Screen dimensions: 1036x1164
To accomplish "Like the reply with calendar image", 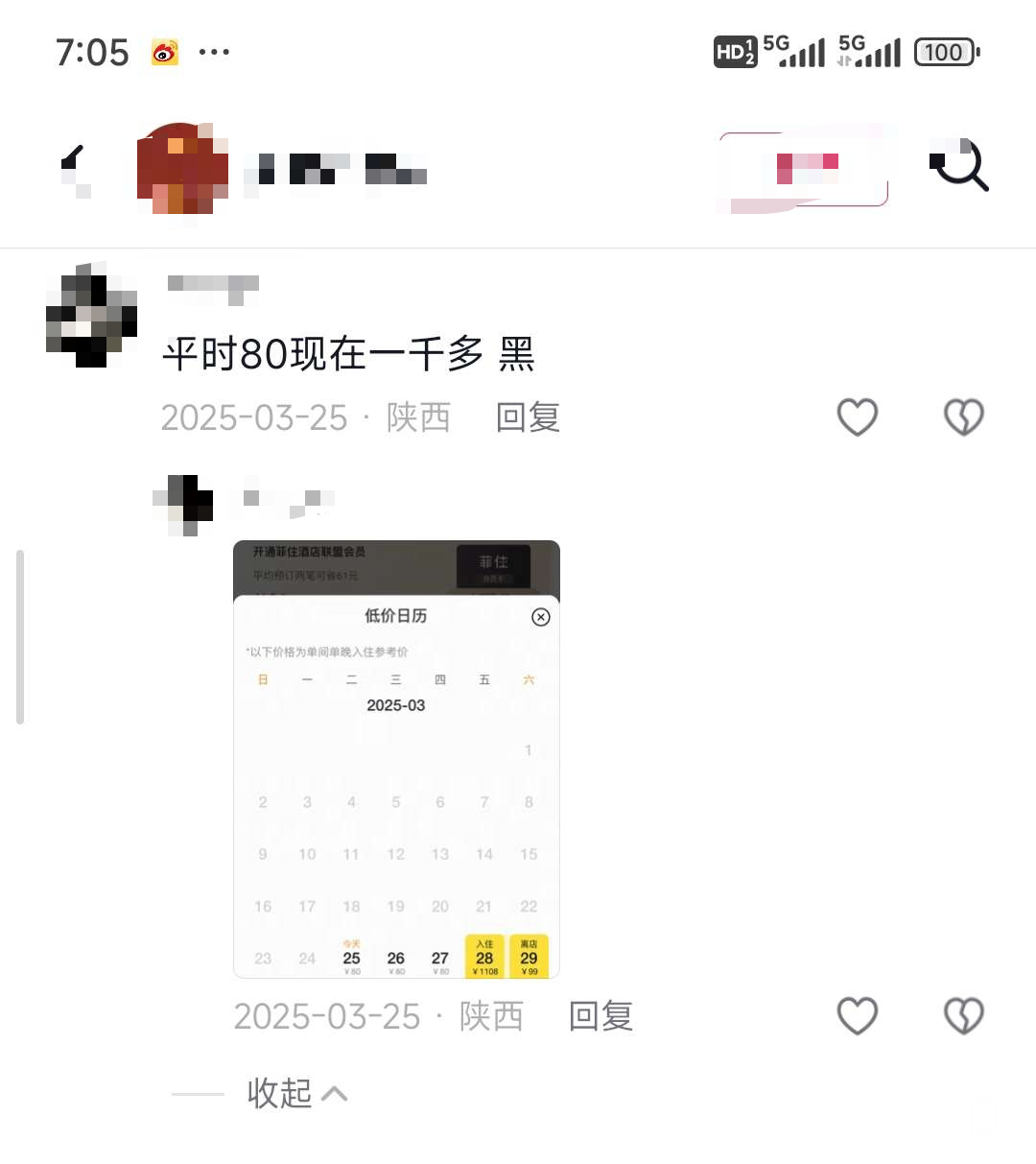I will [x=858, y=1016].
